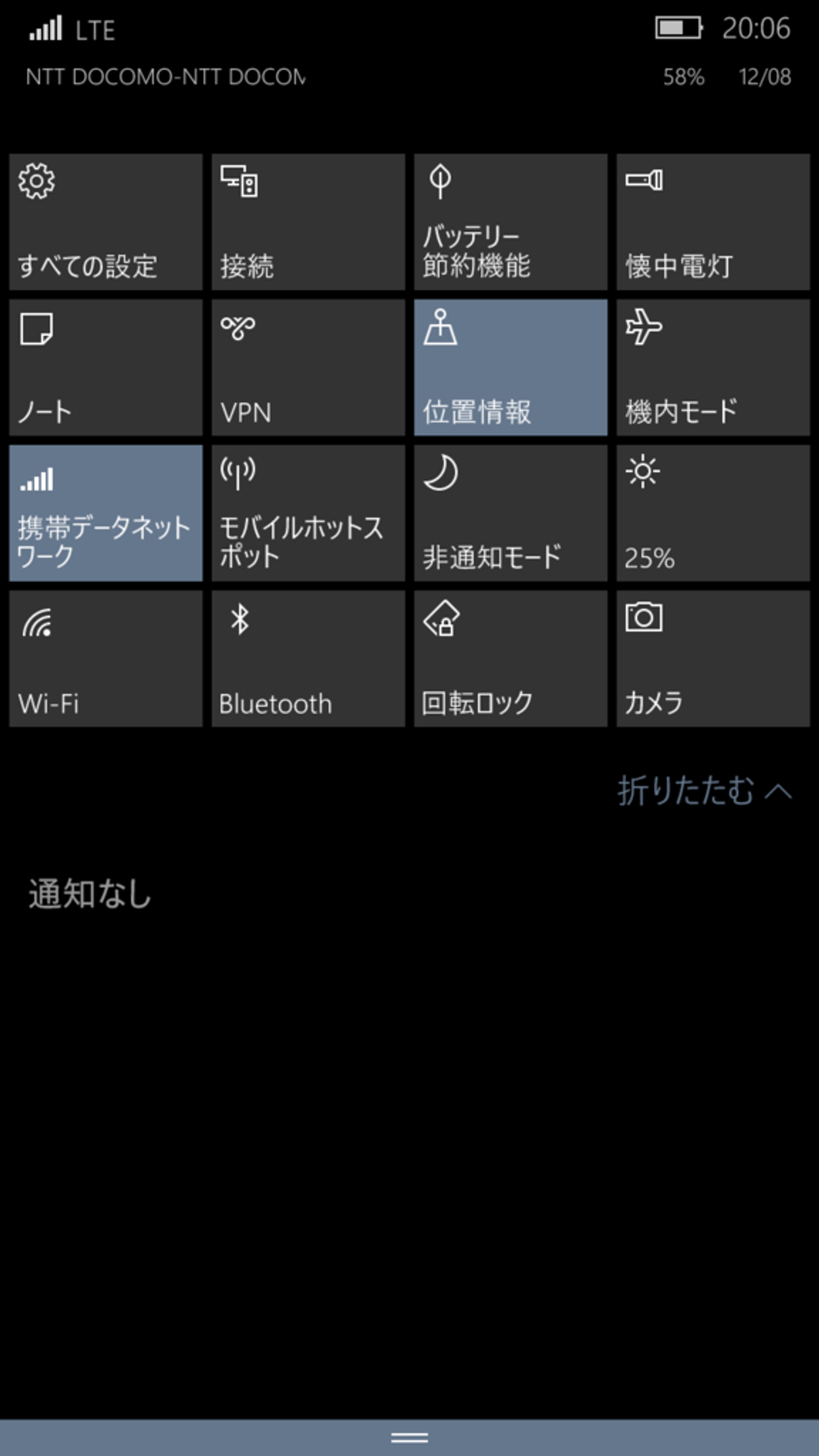Open すべての設定 (All Settings)
The height and width of the screenshot is (1456, 819).
(x=105, y=220)
